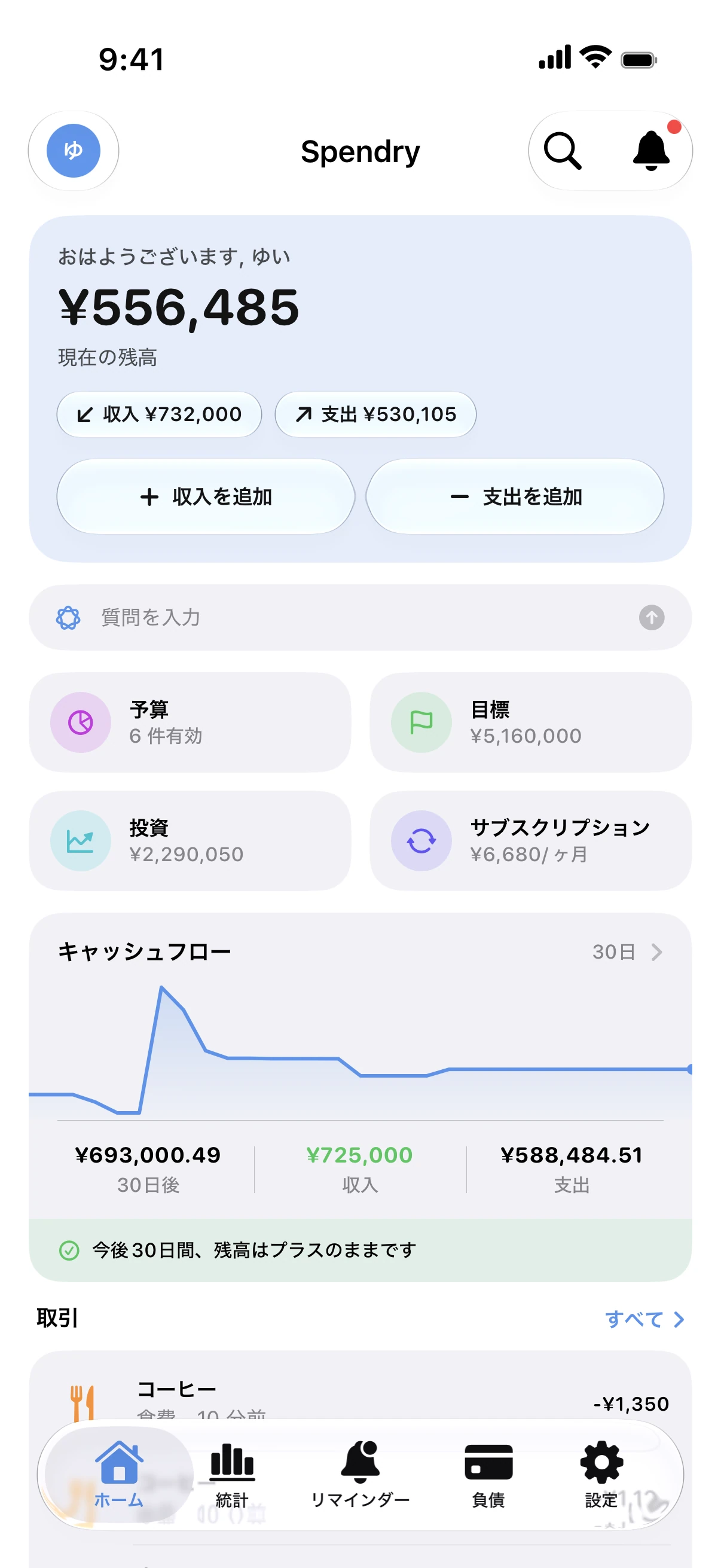Open the 投資 investments card
721x1568 pixels.
click(x=190, y=841)
